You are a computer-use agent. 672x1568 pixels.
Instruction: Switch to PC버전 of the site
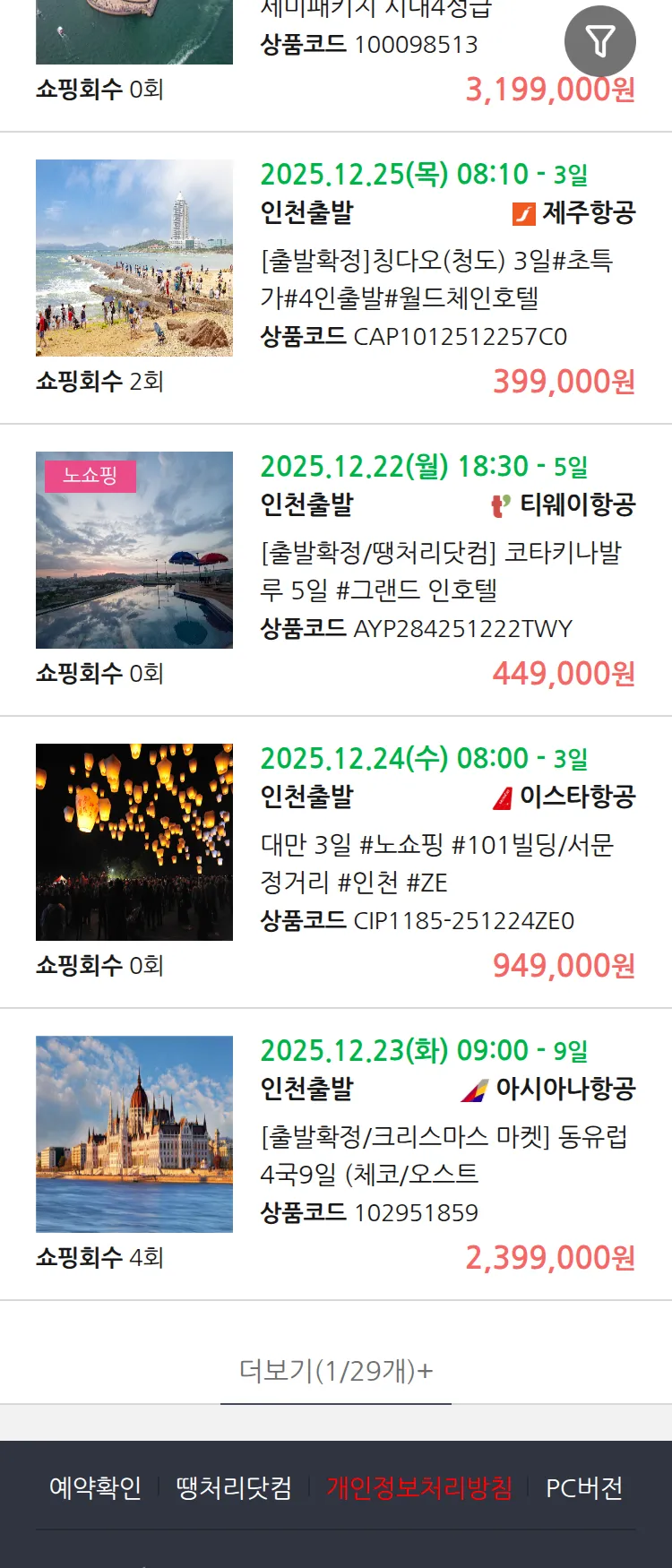coord(584,1488)
